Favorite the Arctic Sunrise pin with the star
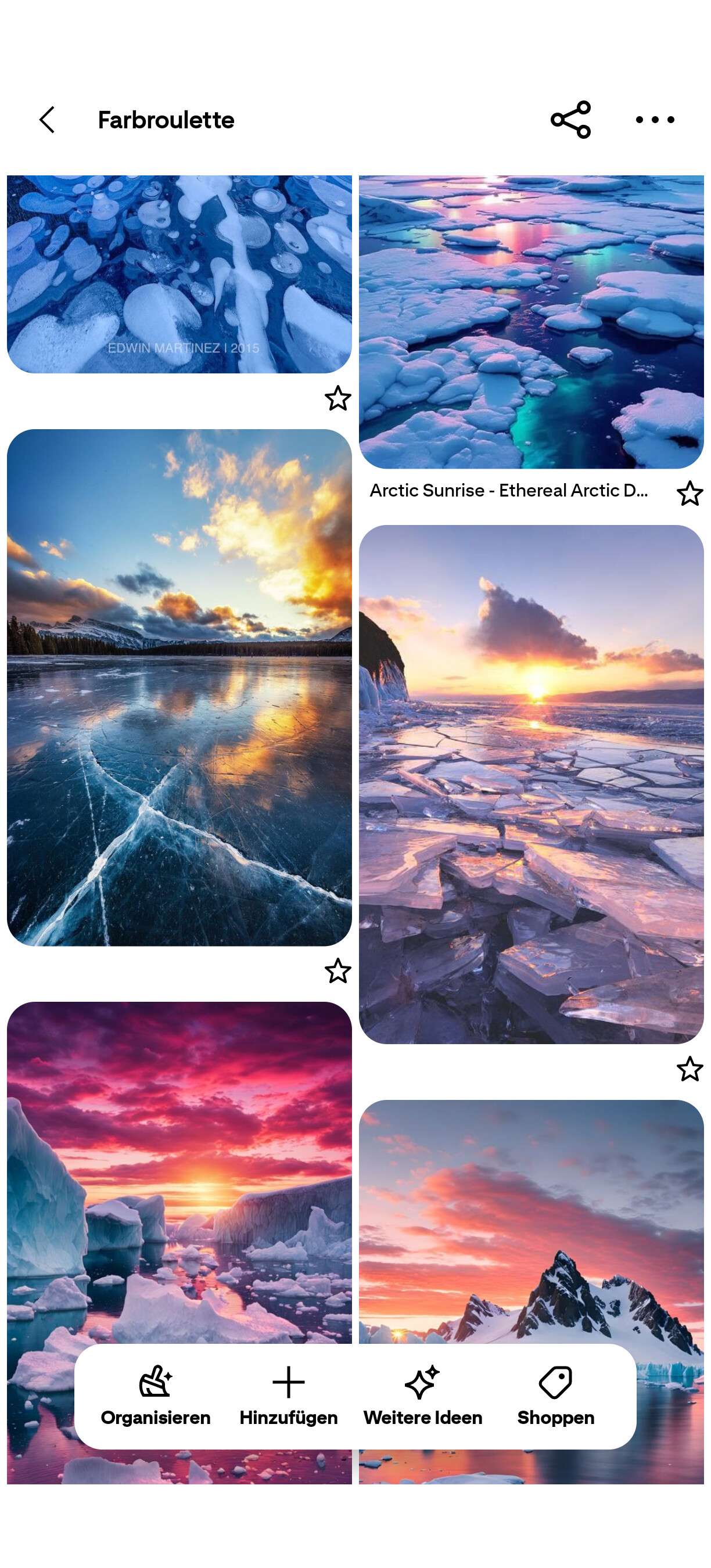The width and height of the screenshot is (711, 1568). 689,493
